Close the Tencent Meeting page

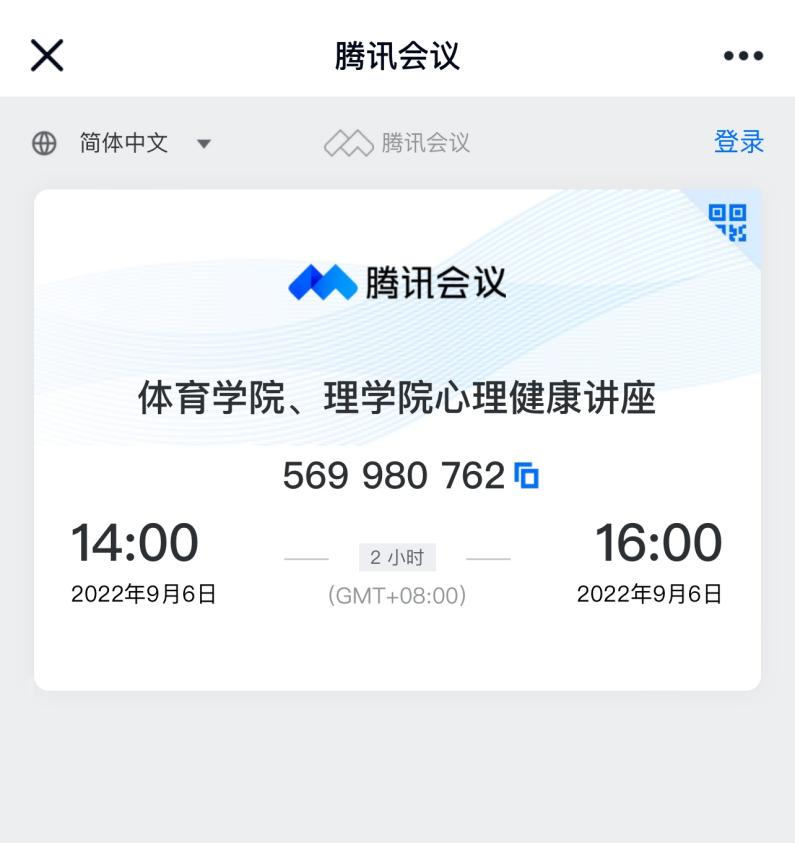pos(47,56)
